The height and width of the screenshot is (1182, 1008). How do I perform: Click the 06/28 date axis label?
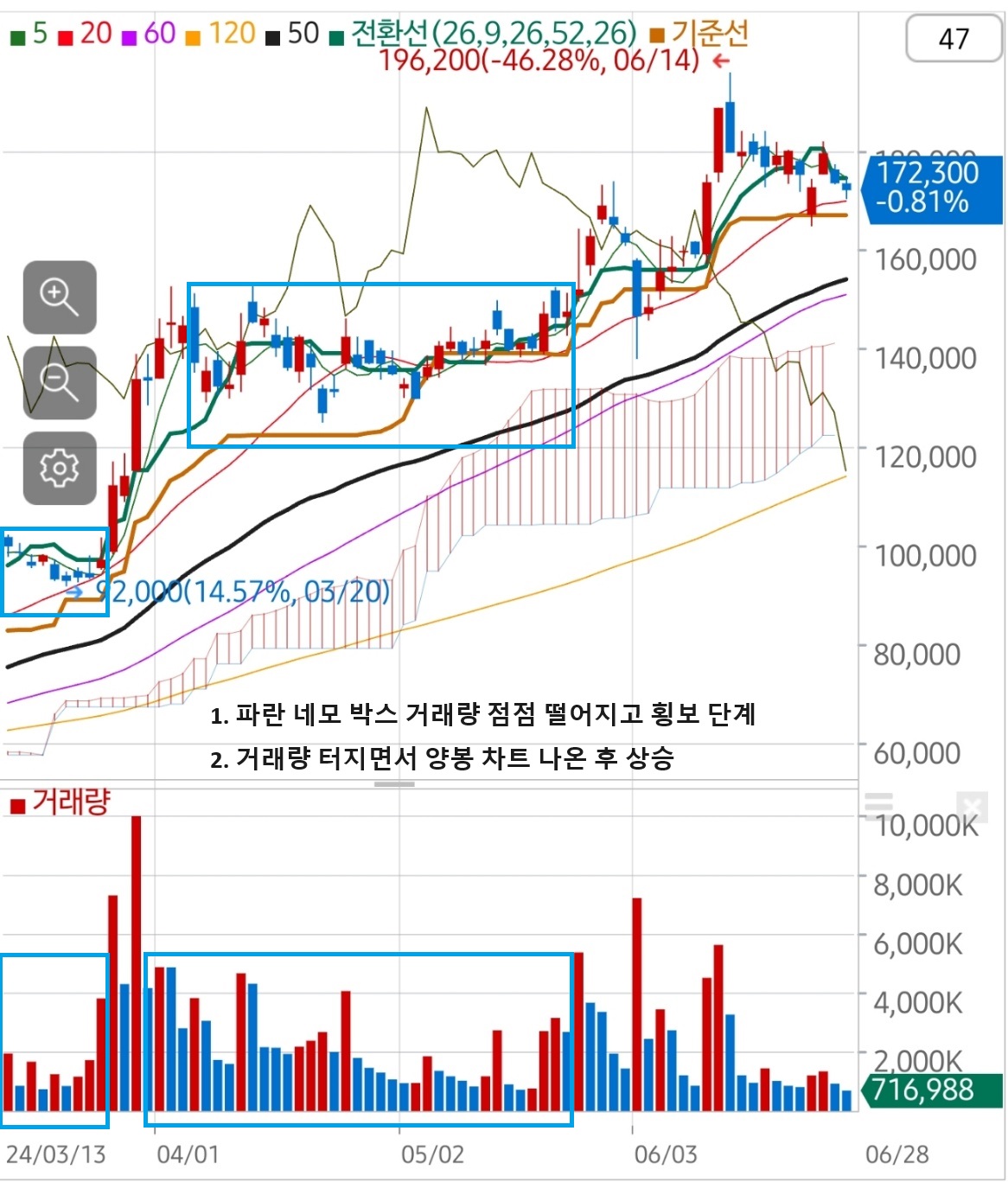point(899,1154)
